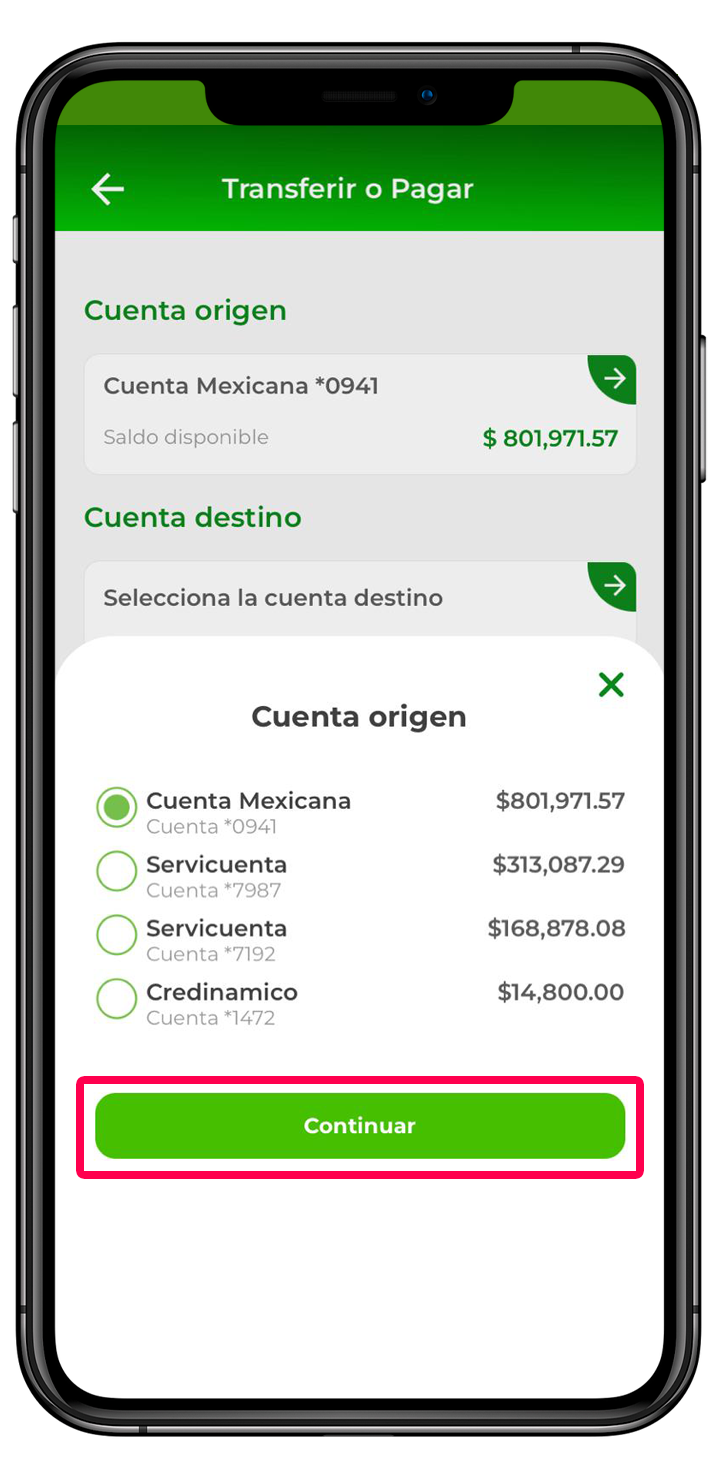720x1480 pixels.
Task: Tap the Continuar button
Action: click(360, 1126)
